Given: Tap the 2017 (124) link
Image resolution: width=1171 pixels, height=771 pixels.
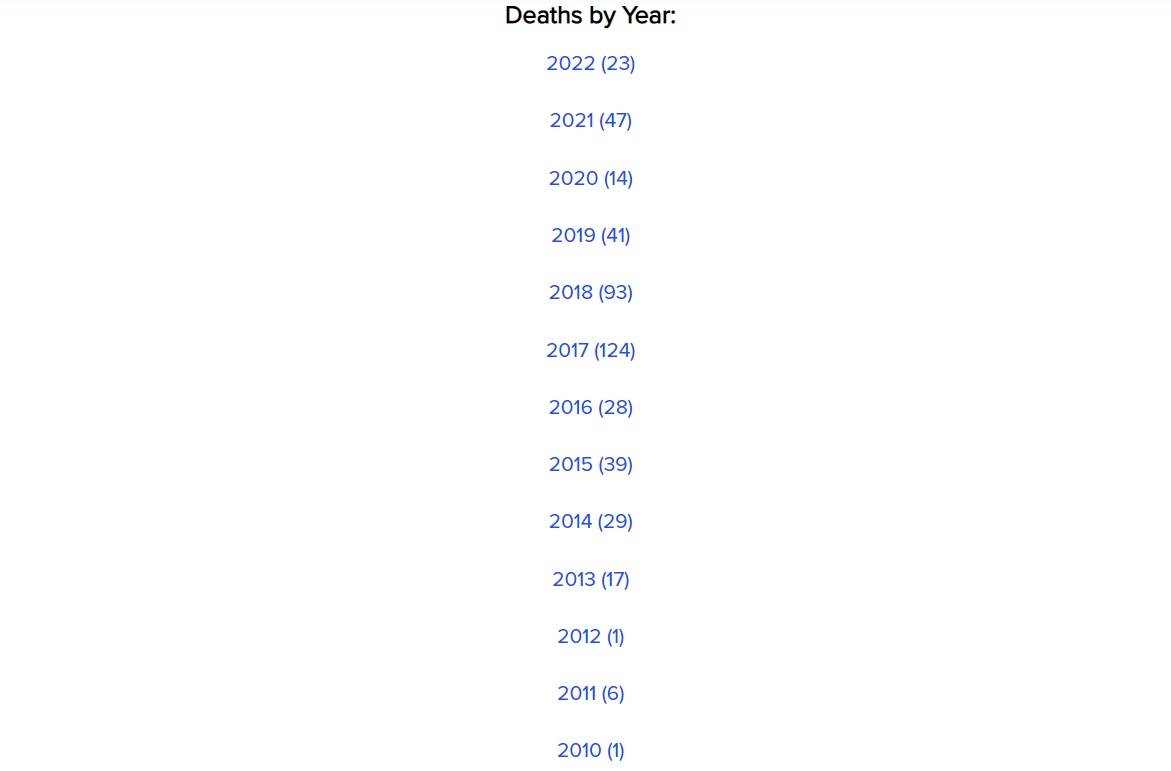Looking at the screenshot, I should (x=590, y=350).
